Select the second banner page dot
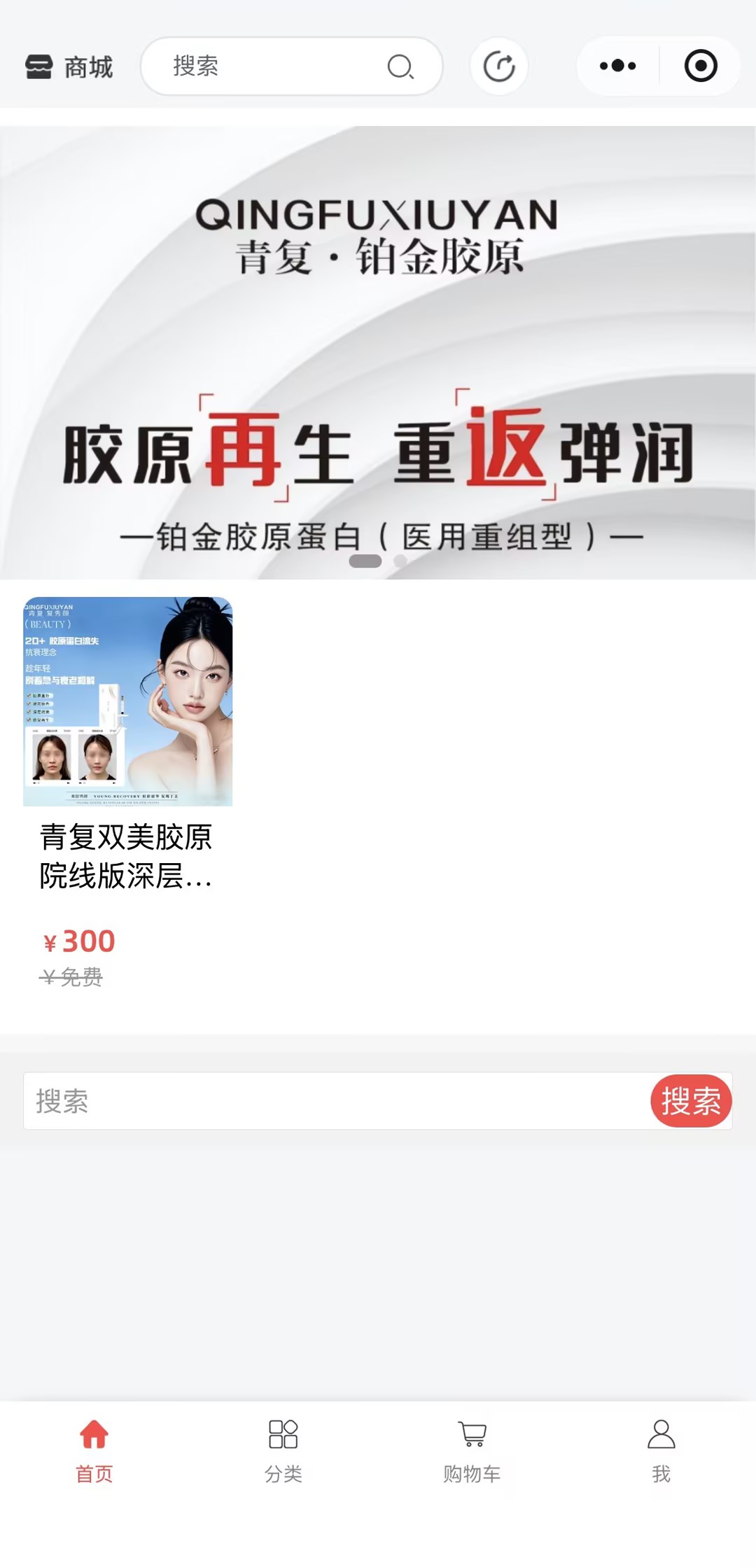This screenshot has height=1568, width=756. pyautogui.click(x=400, y=561)
